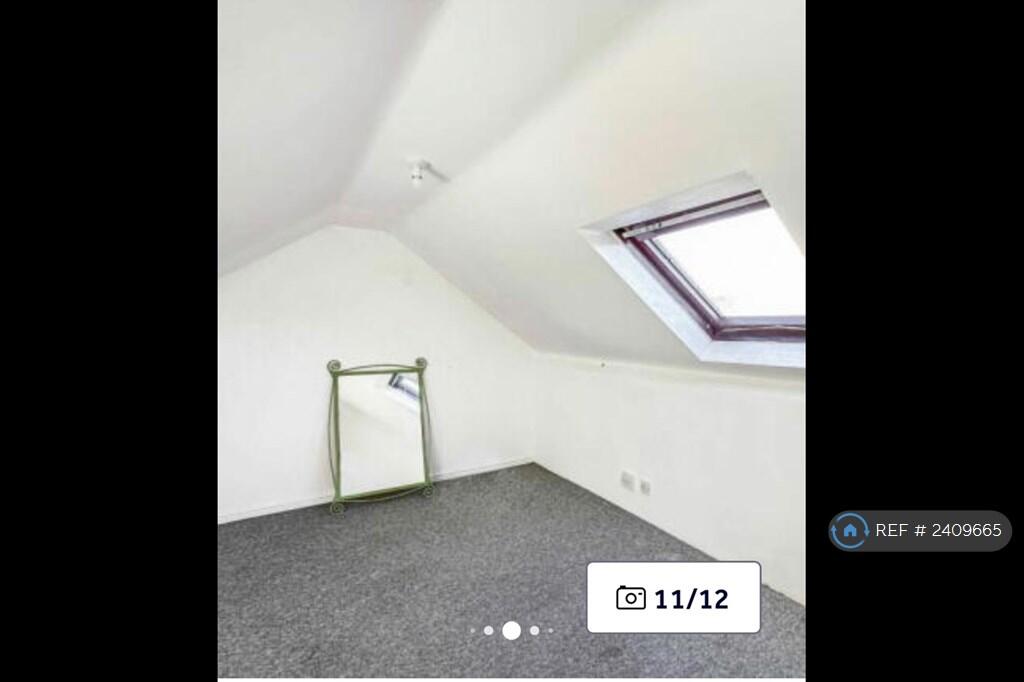The height and width of the screenshot is (682, 1024).
Task: Open the photo gallery via 11/12 button
Action: 673,598
